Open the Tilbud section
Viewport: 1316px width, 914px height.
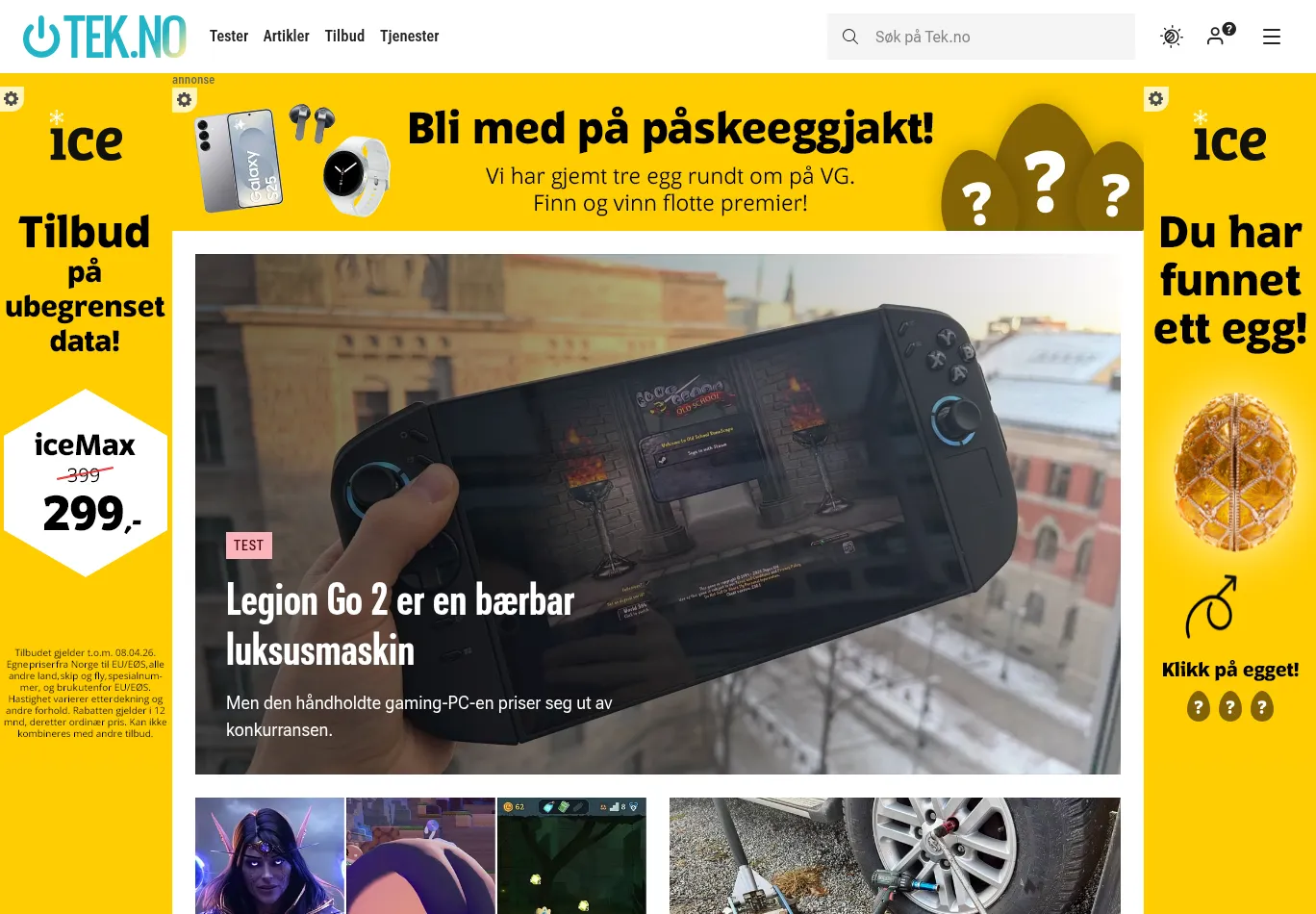344,37
